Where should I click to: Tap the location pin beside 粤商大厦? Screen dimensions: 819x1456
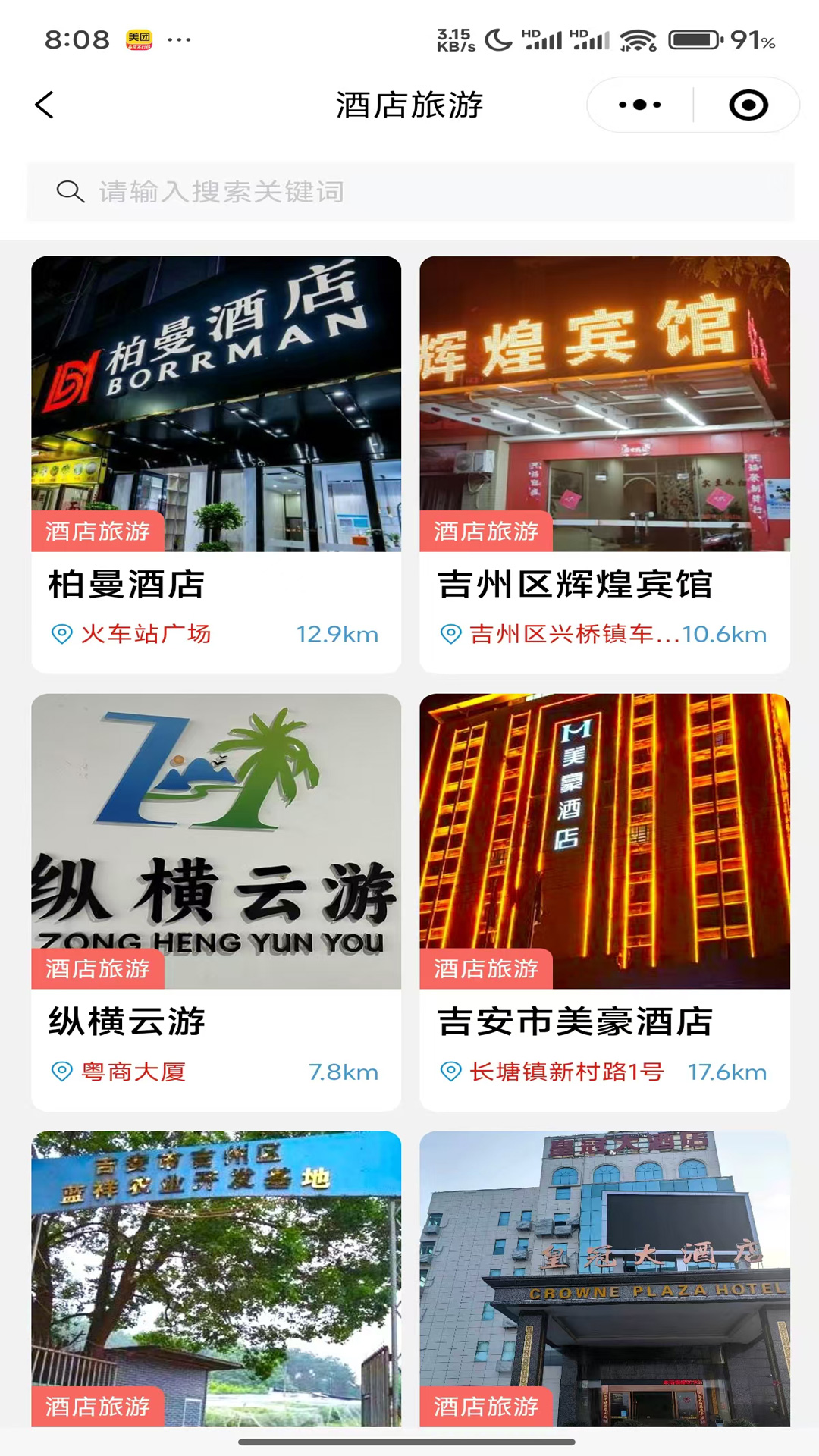point(62,1071)
